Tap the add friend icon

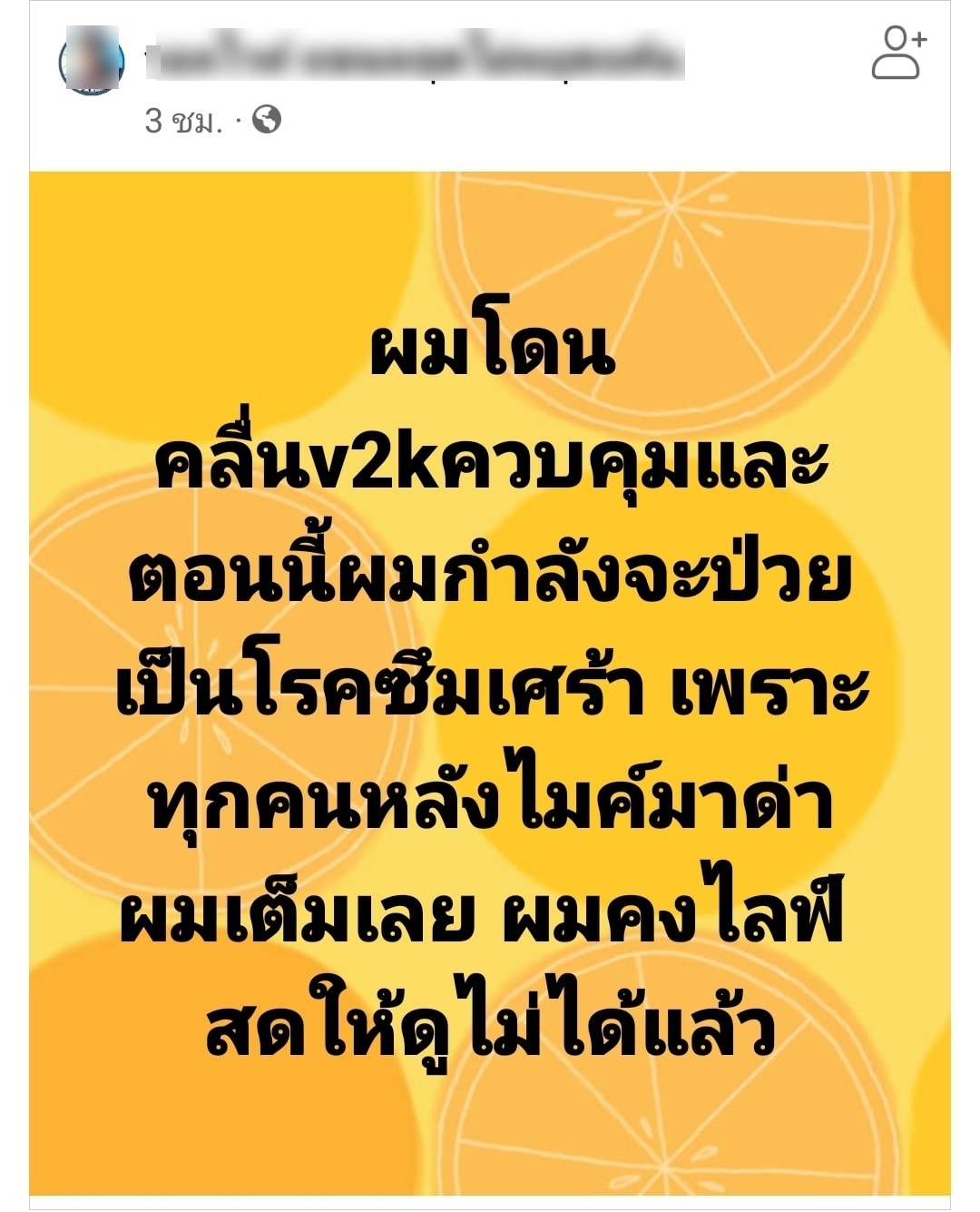click(897, 54)
